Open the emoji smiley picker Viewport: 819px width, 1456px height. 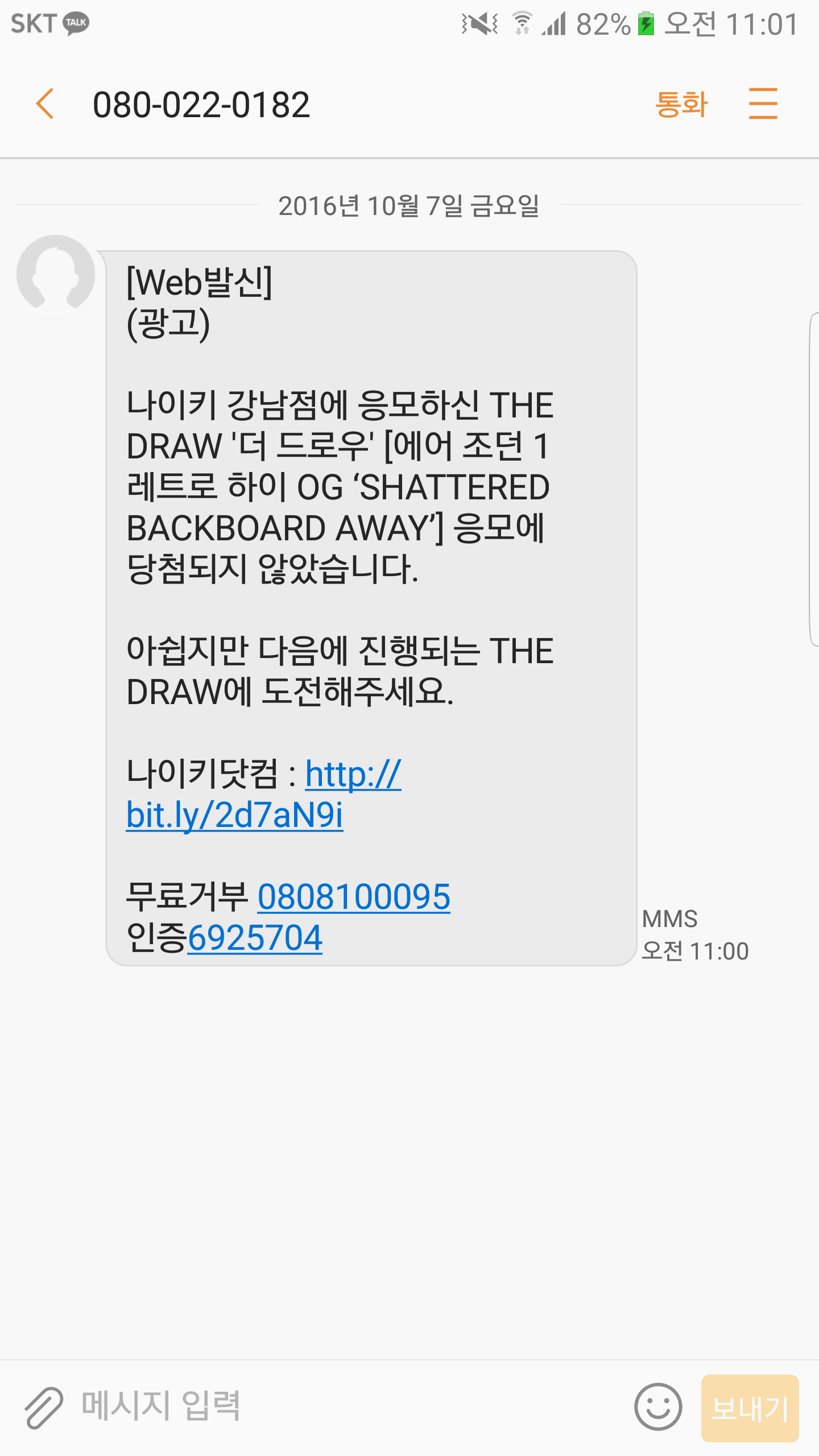point(658,1407)
